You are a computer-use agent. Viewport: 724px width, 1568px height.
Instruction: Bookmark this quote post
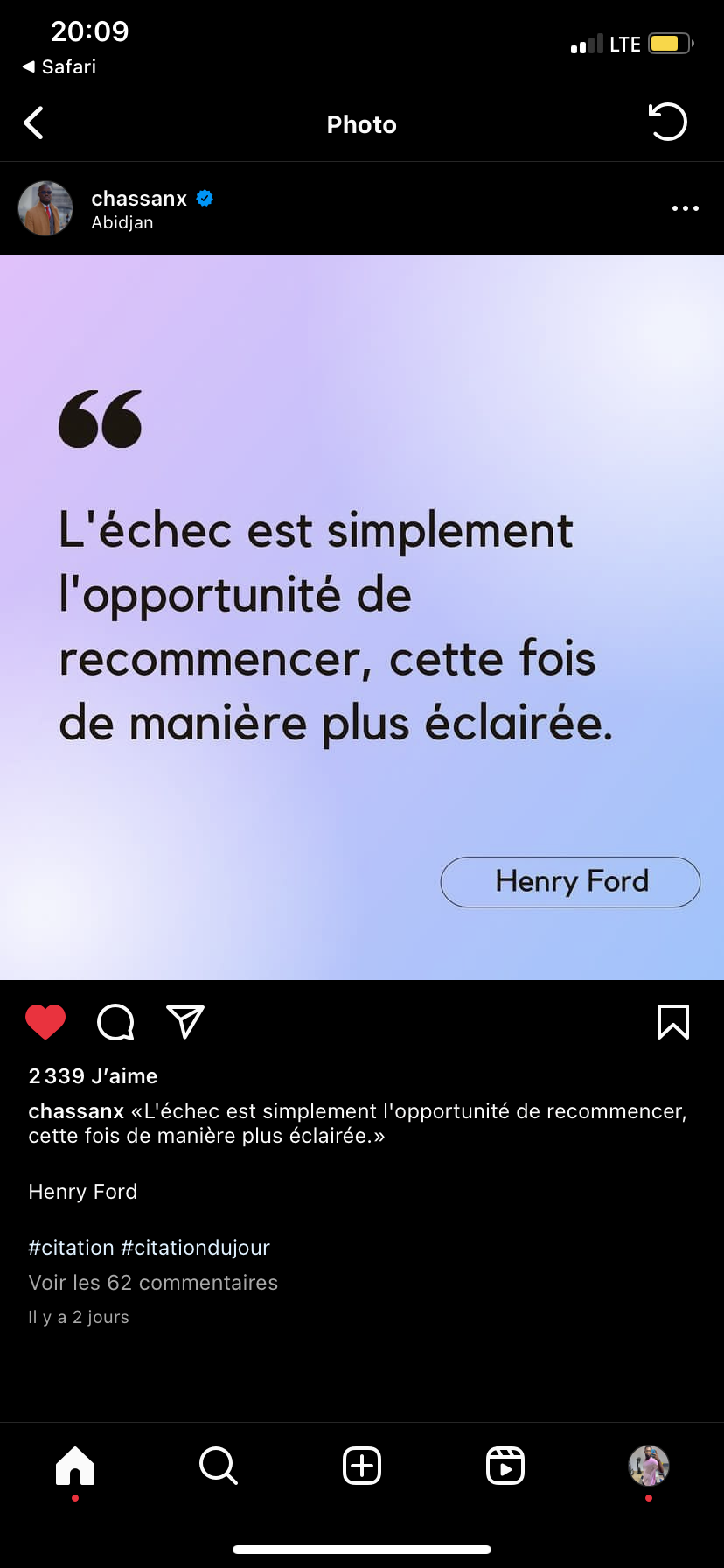click(672, 1021)
